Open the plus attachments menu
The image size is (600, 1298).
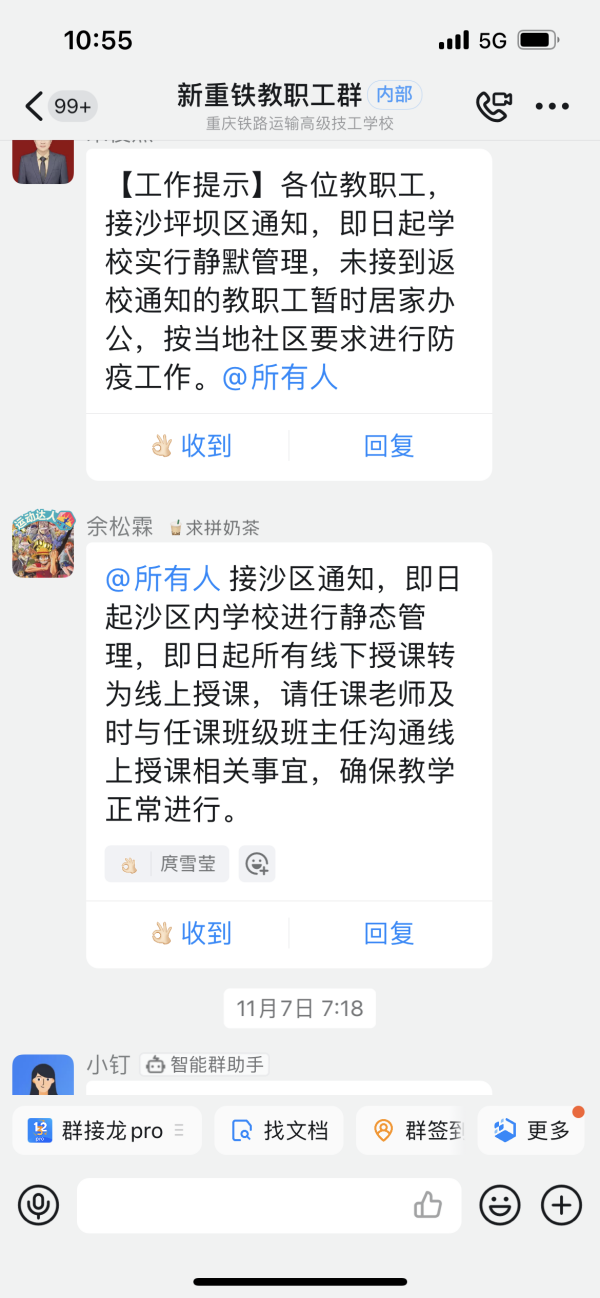pos(561,1205)
